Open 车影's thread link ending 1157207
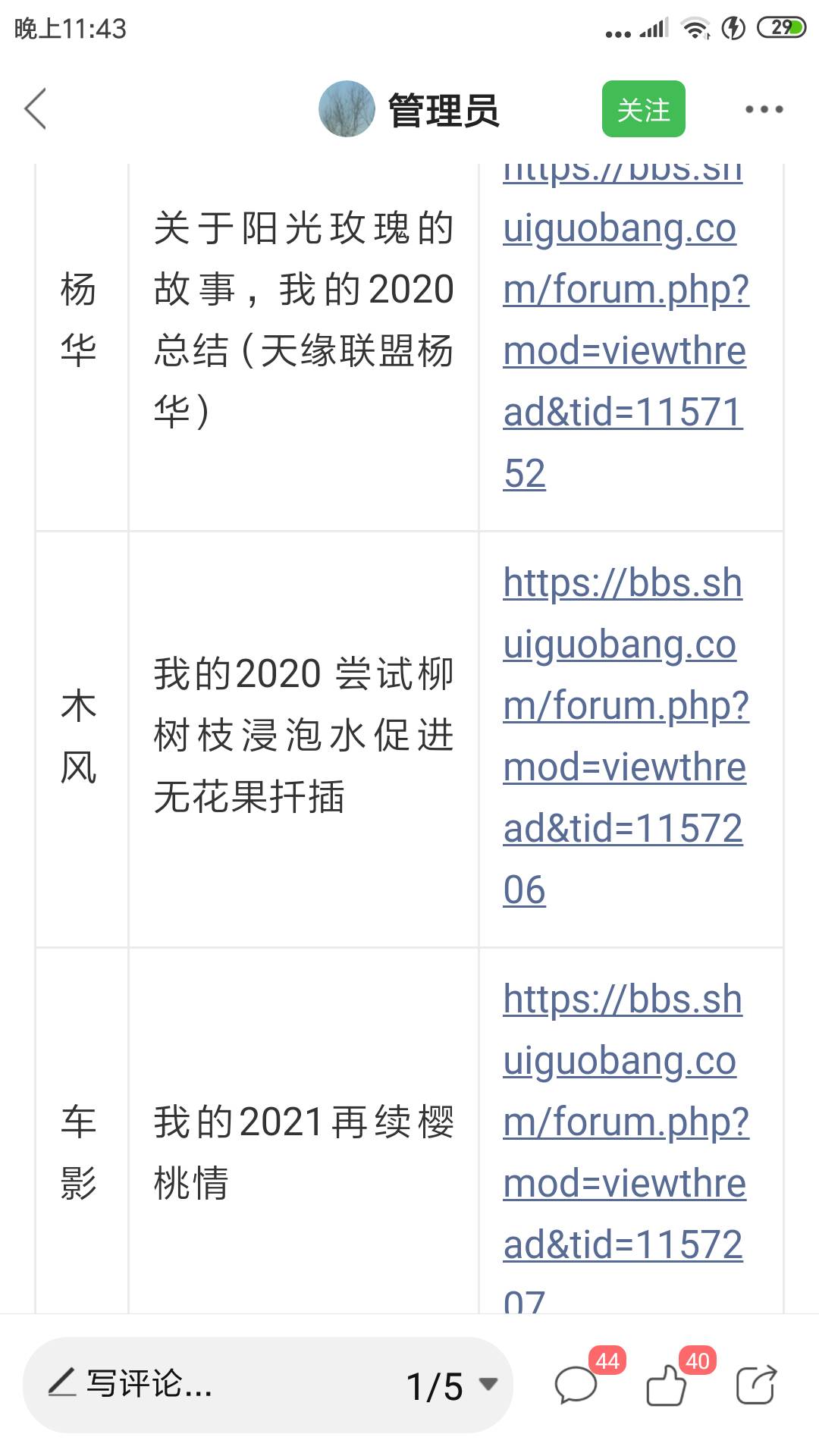Image resolution: width=819 pixels, height=1456 pixels. click(626, 1145)
